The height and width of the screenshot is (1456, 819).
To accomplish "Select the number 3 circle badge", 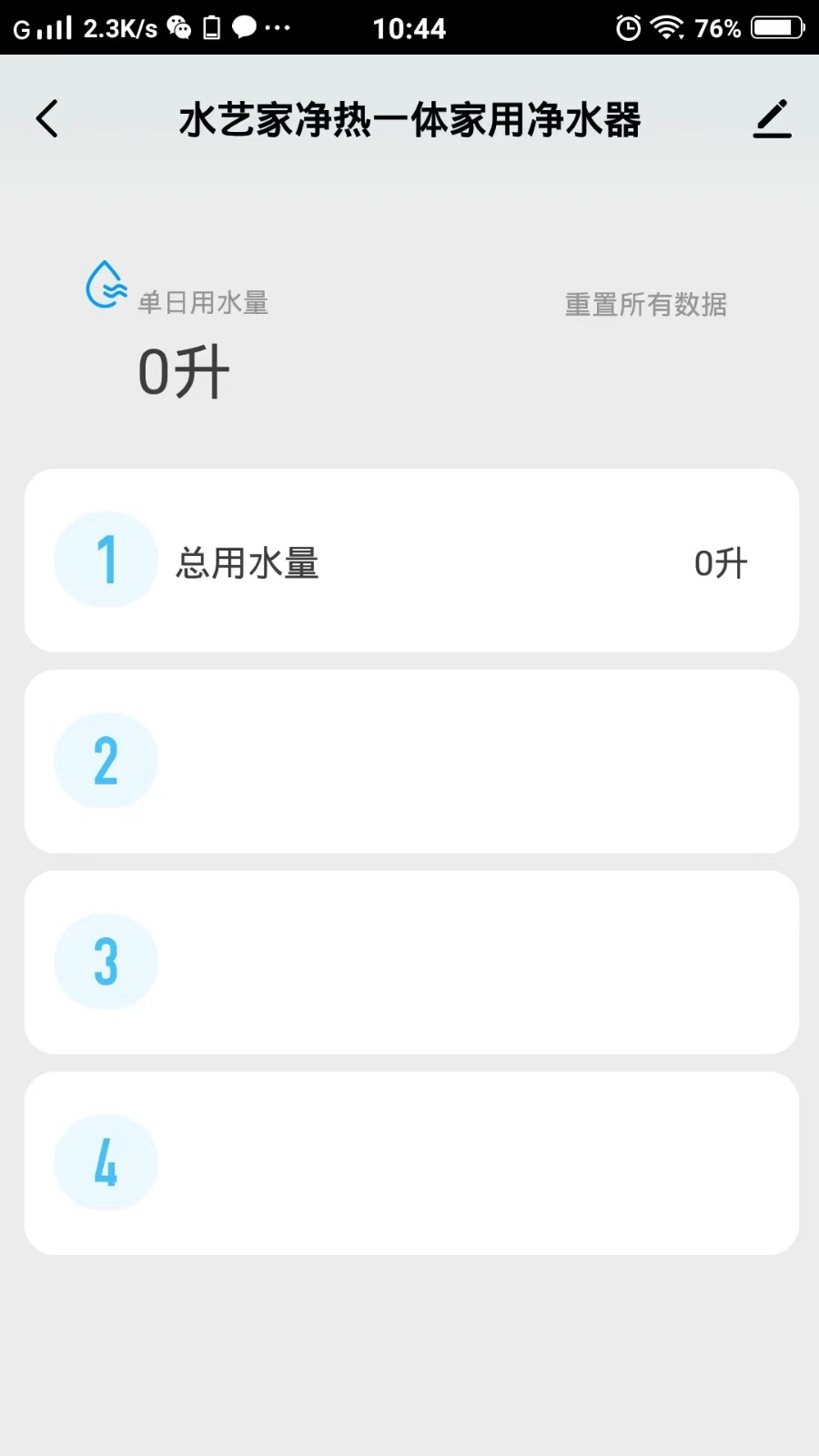I will click(105, 961).
